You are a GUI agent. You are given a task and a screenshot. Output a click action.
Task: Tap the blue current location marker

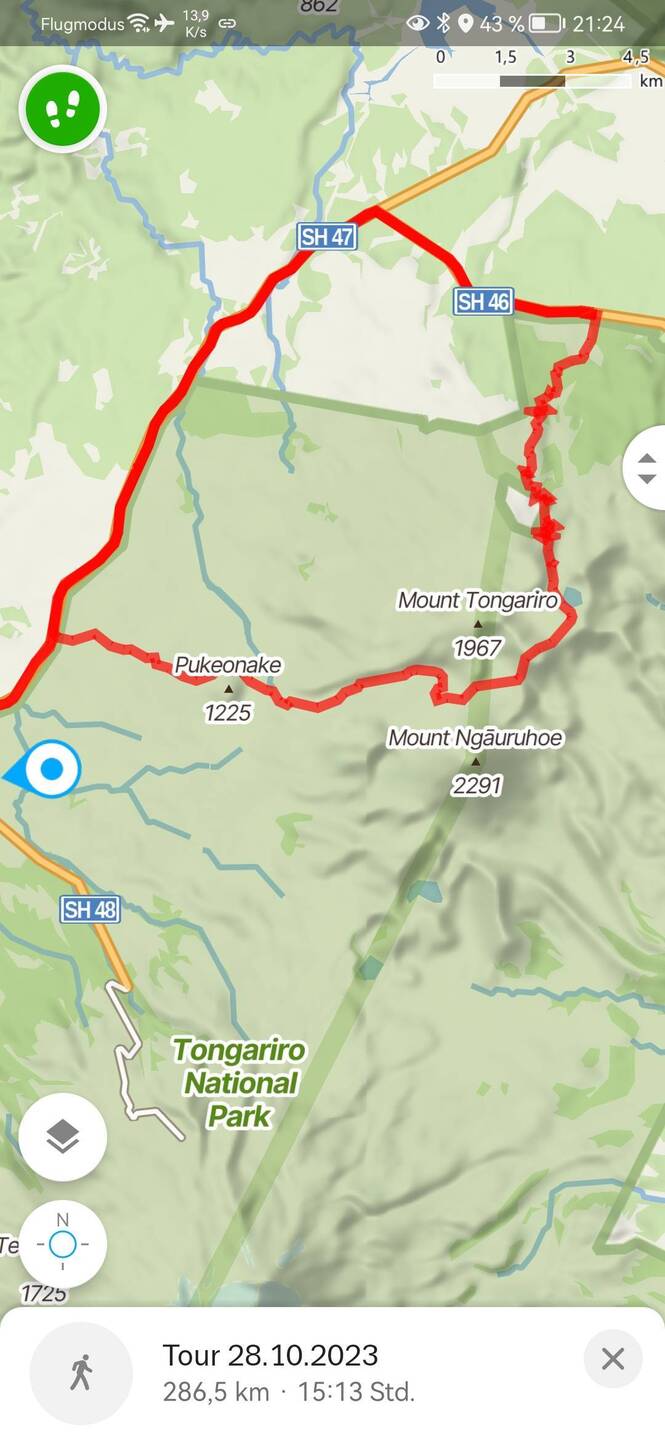[x=51, y=769]
